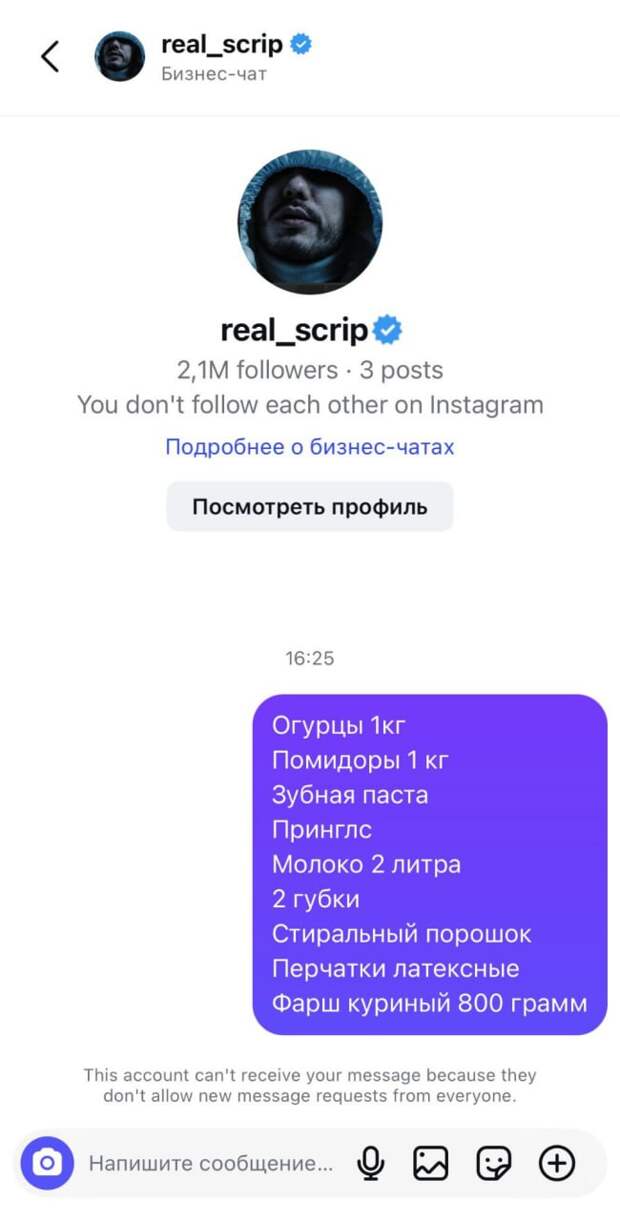Open the large real_scrip profile picture
Screen dimensions: 620x1220
[x=309, y=222]
